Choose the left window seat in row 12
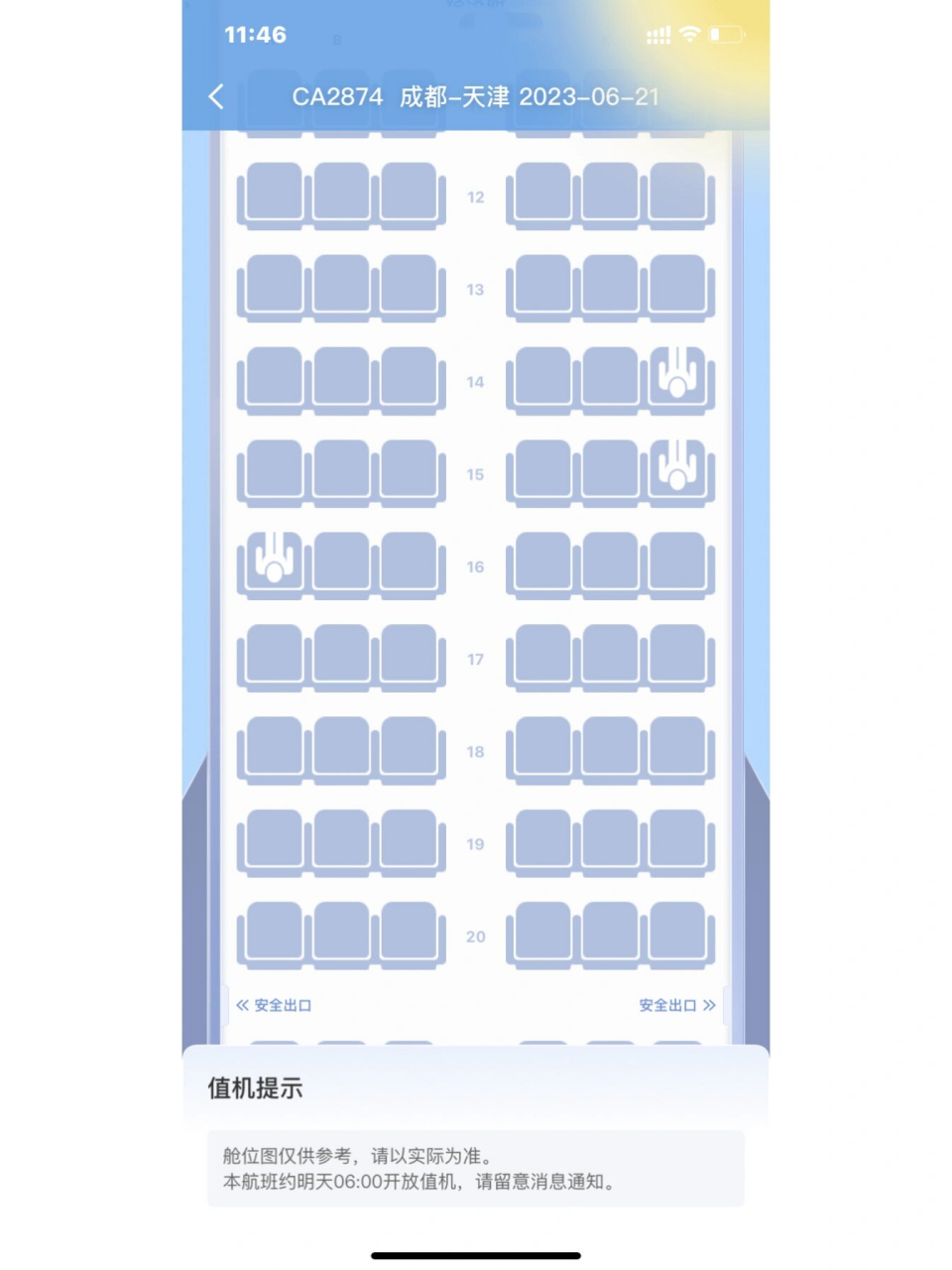The image size is (952, 1270). pyautogui.click(x=274, y=192)
